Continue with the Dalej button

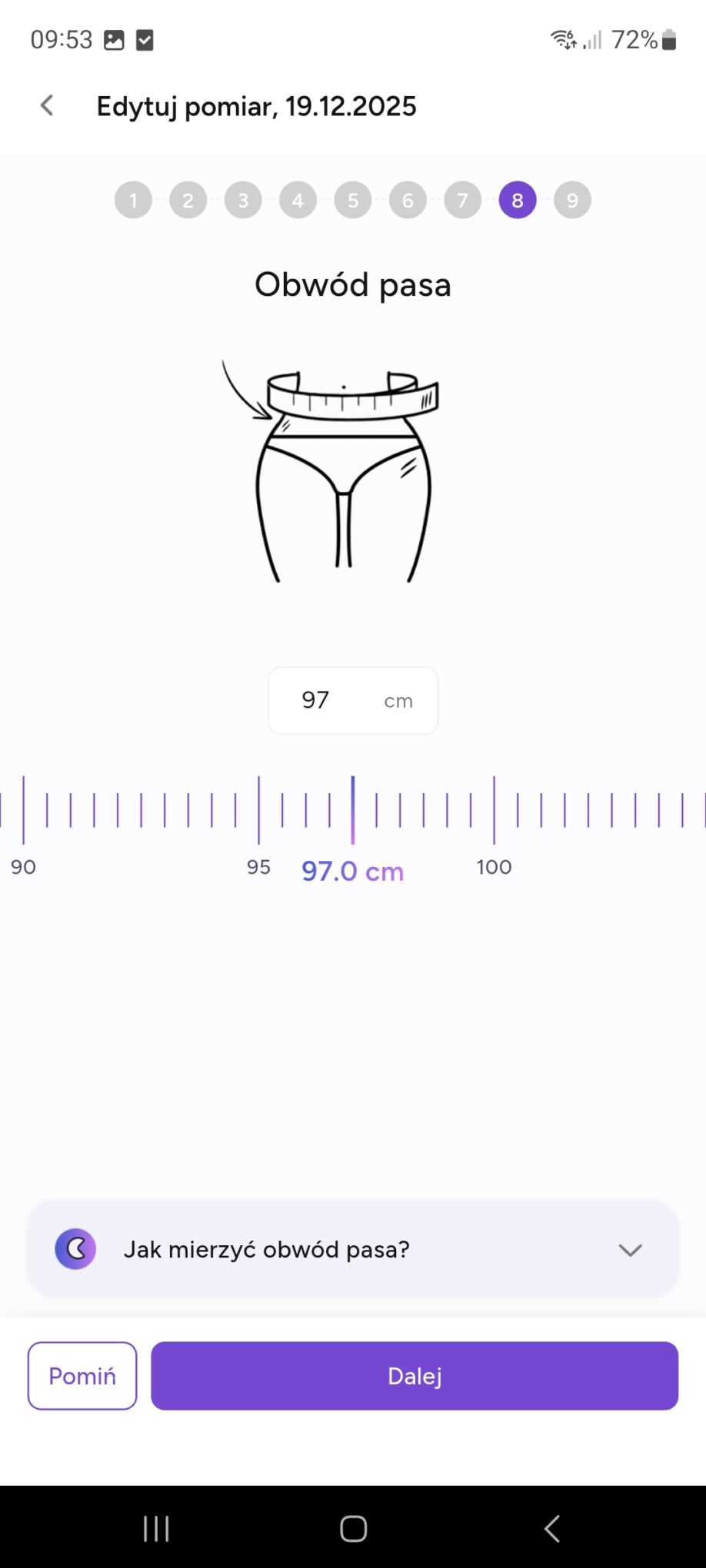[x=415, y=1375]
